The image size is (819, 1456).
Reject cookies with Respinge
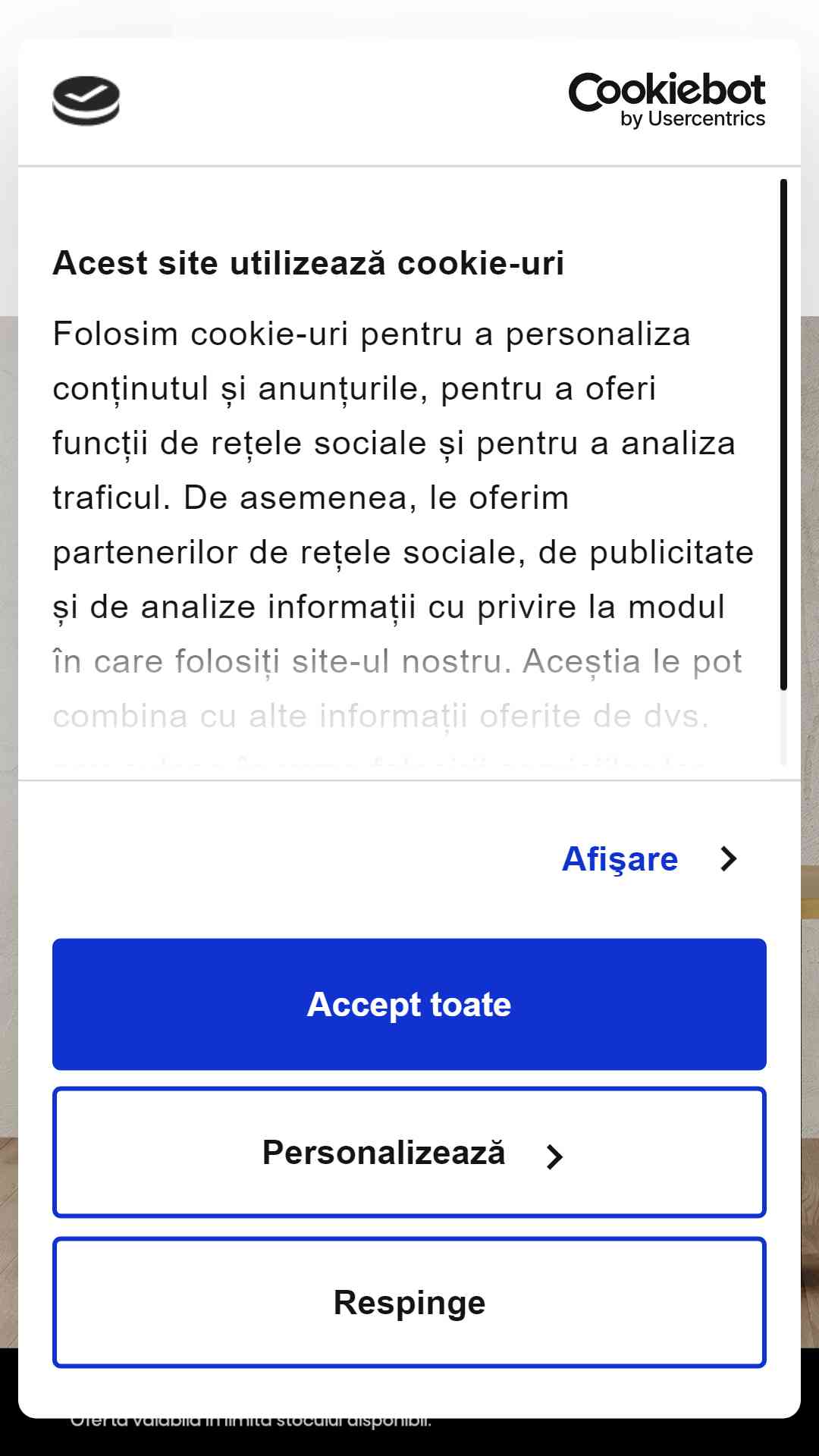[x=409, y=1302]
